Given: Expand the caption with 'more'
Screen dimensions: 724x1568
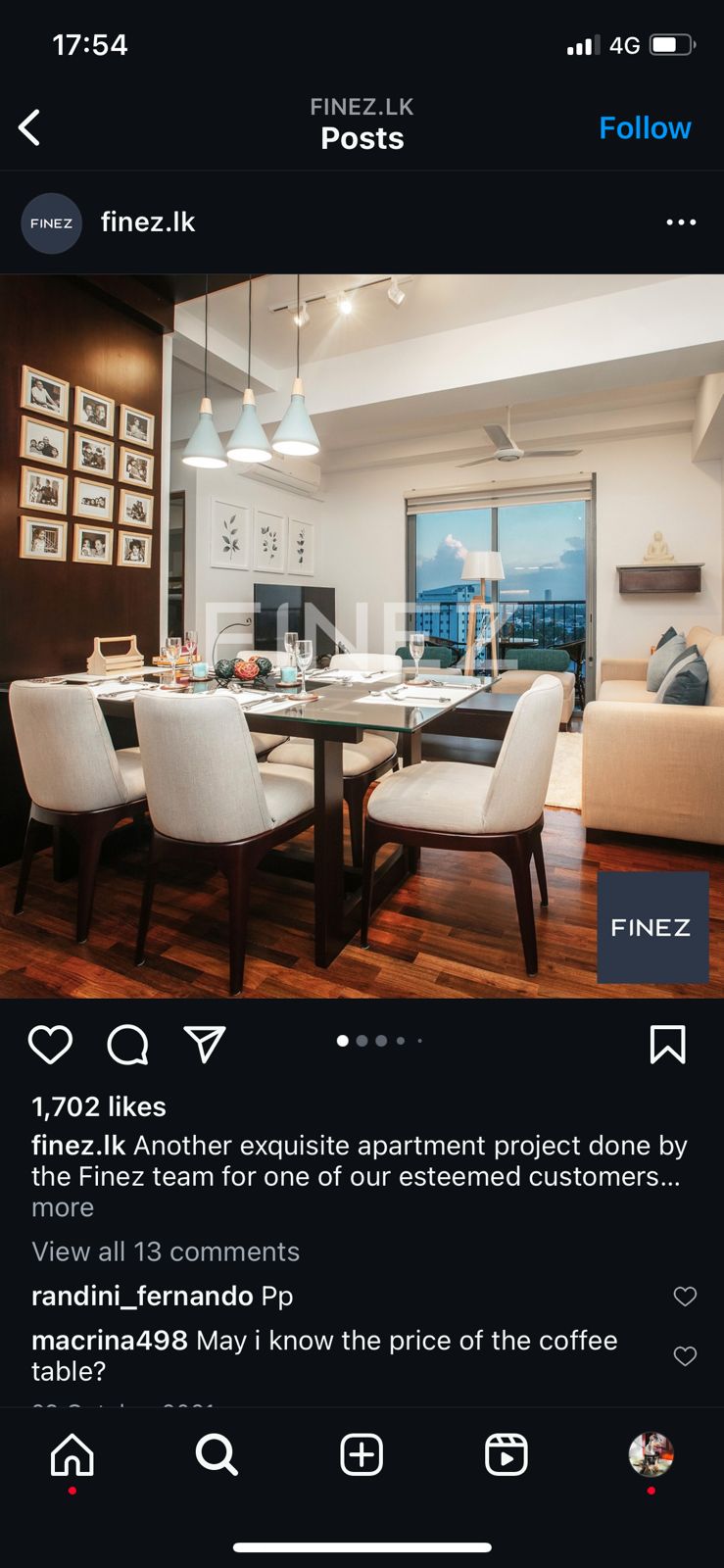Looking at the screenshot, I should tap(63, 1207).
